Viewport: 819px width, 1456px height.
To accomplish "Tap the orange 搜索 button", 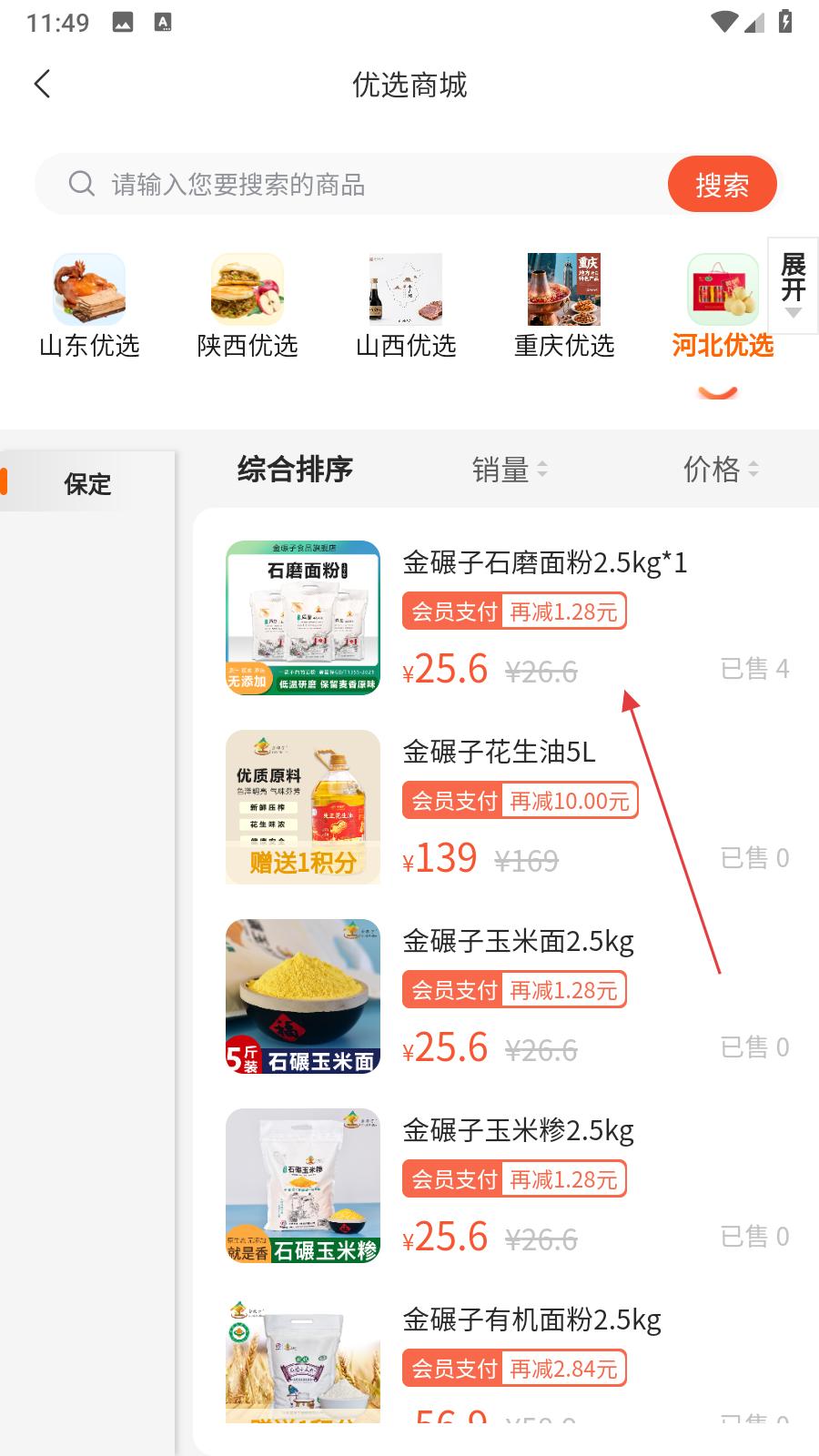I will pyautogui.click(x=722, y=185).
